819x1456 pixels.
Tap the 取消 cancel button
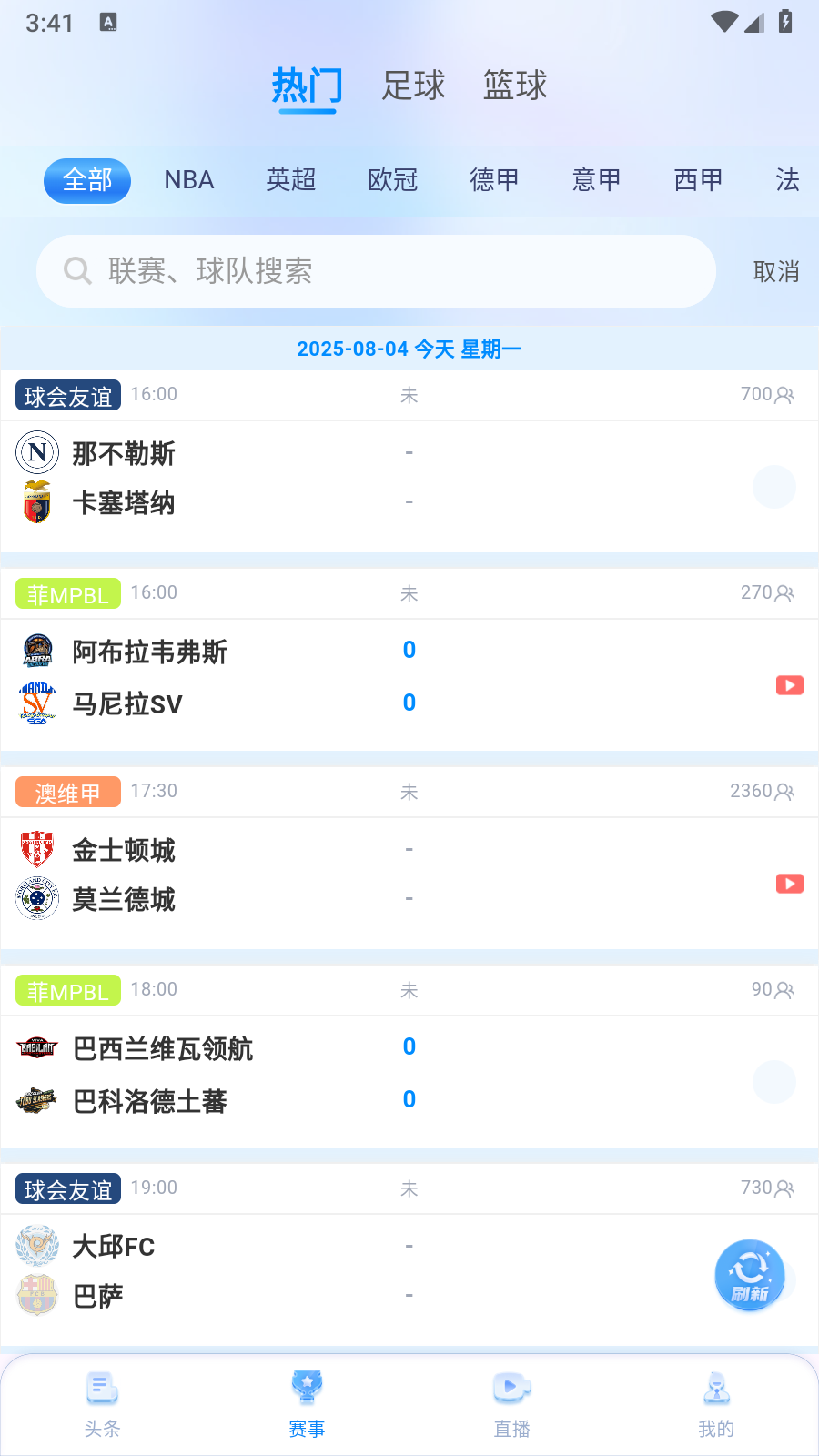pyautogui.click(x=776, y=270)
